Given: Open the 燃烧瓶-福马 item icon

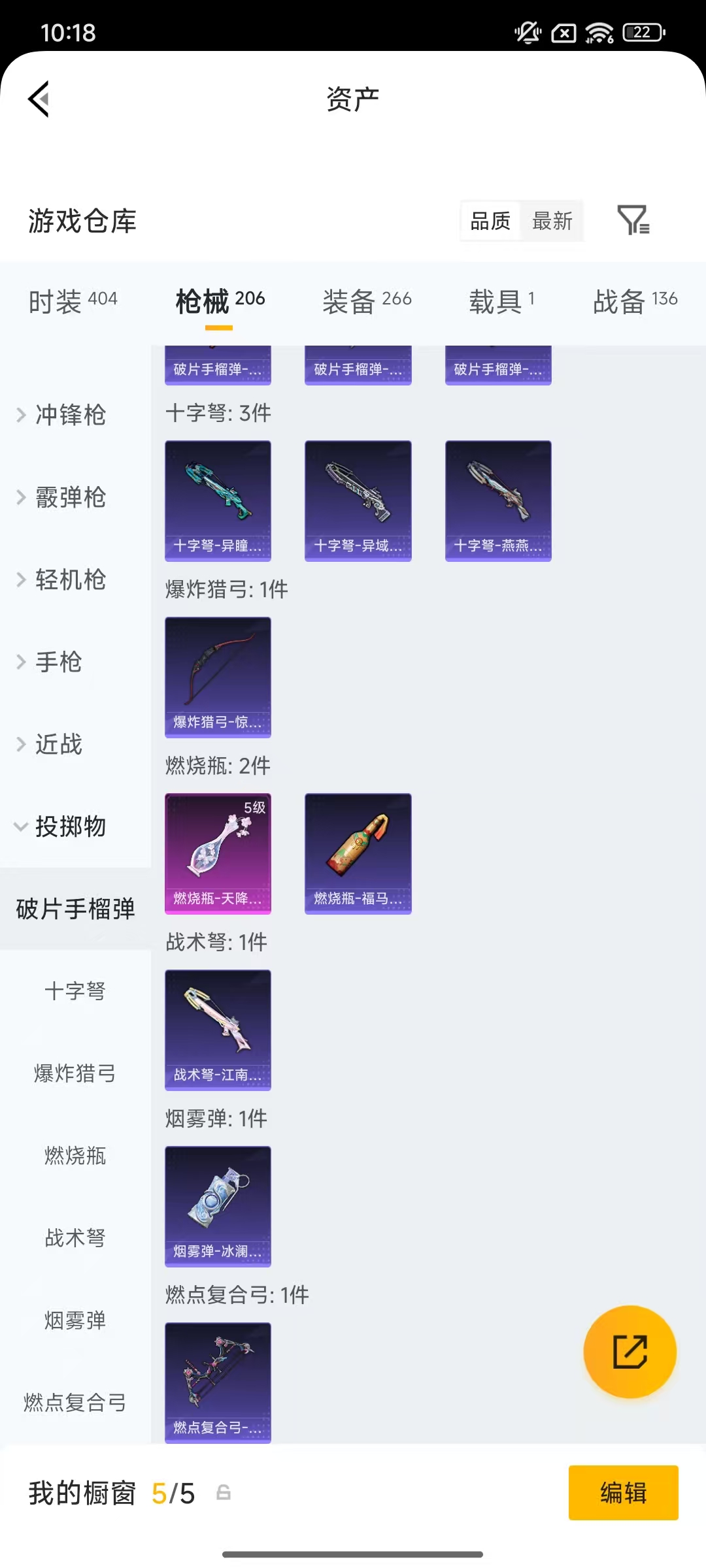Looking at the screenshot, I should click(358, 853).
